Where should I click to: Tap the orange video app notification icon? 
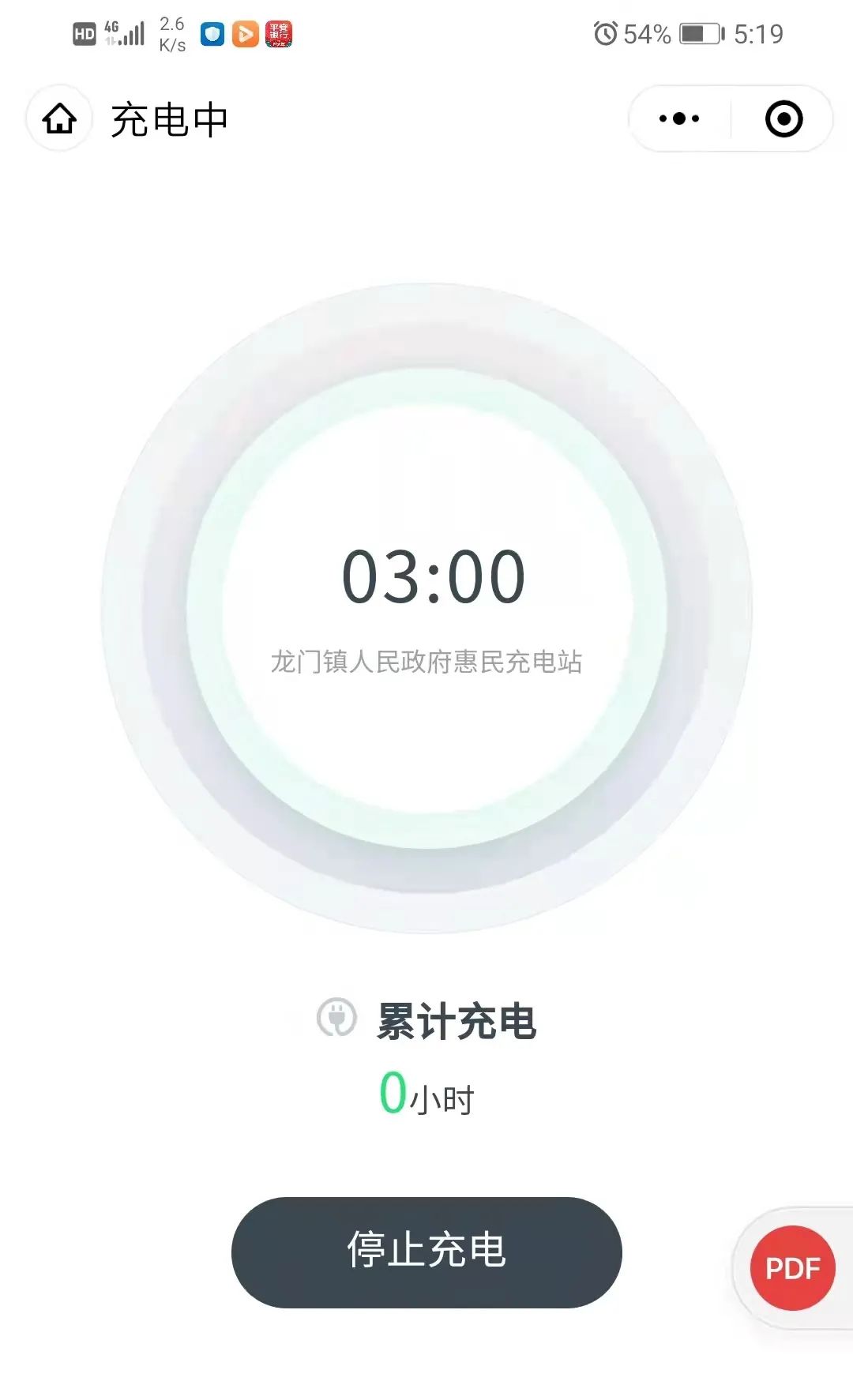pyautogui.click(x=246, y=33)
